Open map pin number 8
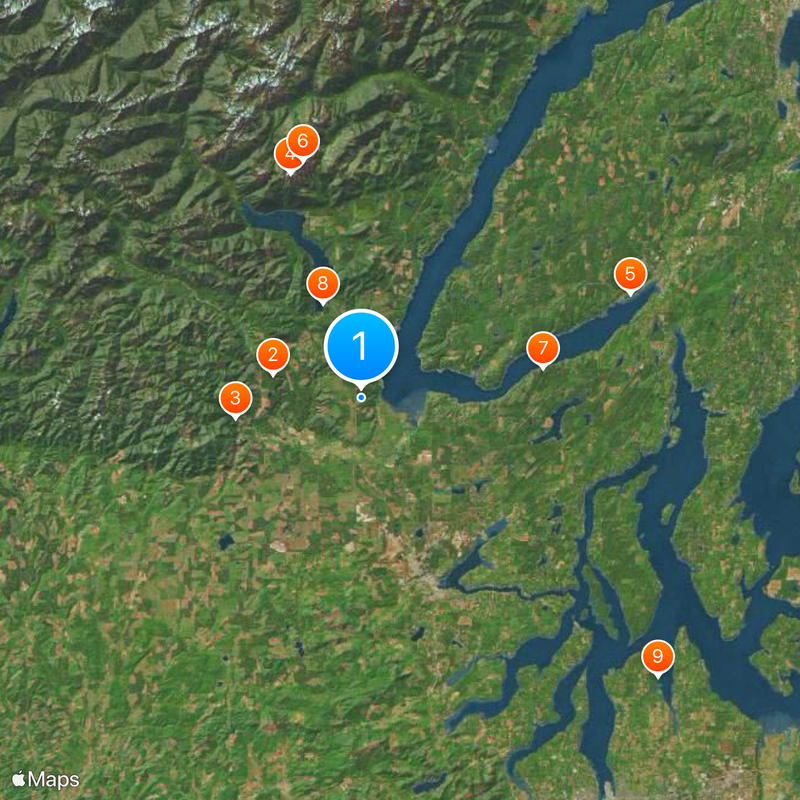This screenshot has width=800, height=800. [x=322, y=284]
